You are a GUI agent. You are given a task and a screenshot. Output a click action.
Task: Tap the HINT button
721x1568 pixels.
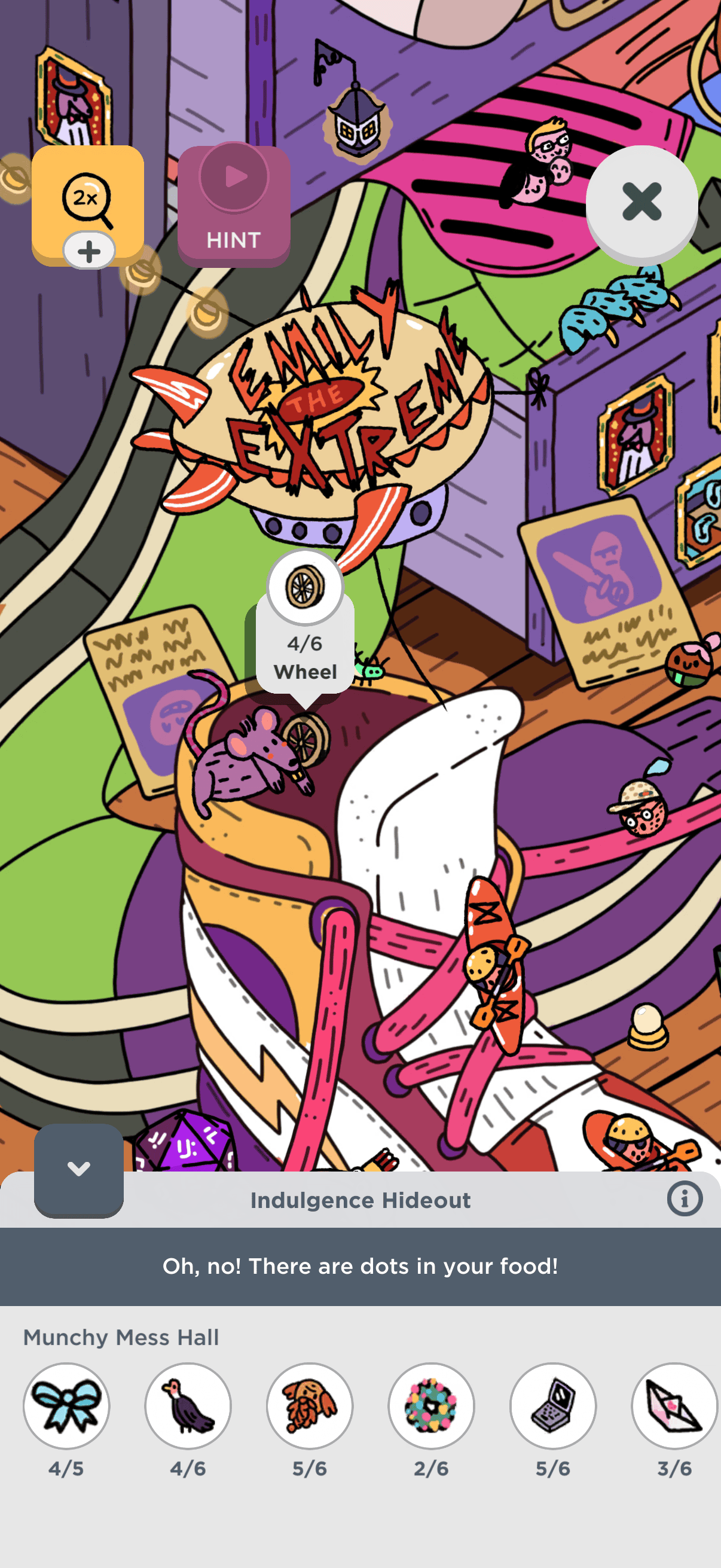(x=234, y=206)
